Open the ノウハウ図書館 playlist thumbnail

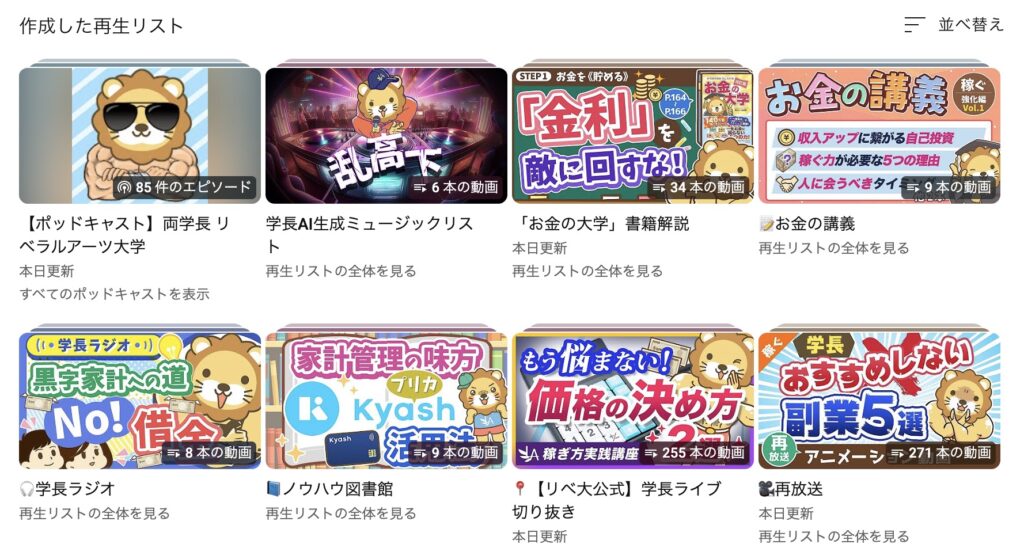(x=386, y=400)
